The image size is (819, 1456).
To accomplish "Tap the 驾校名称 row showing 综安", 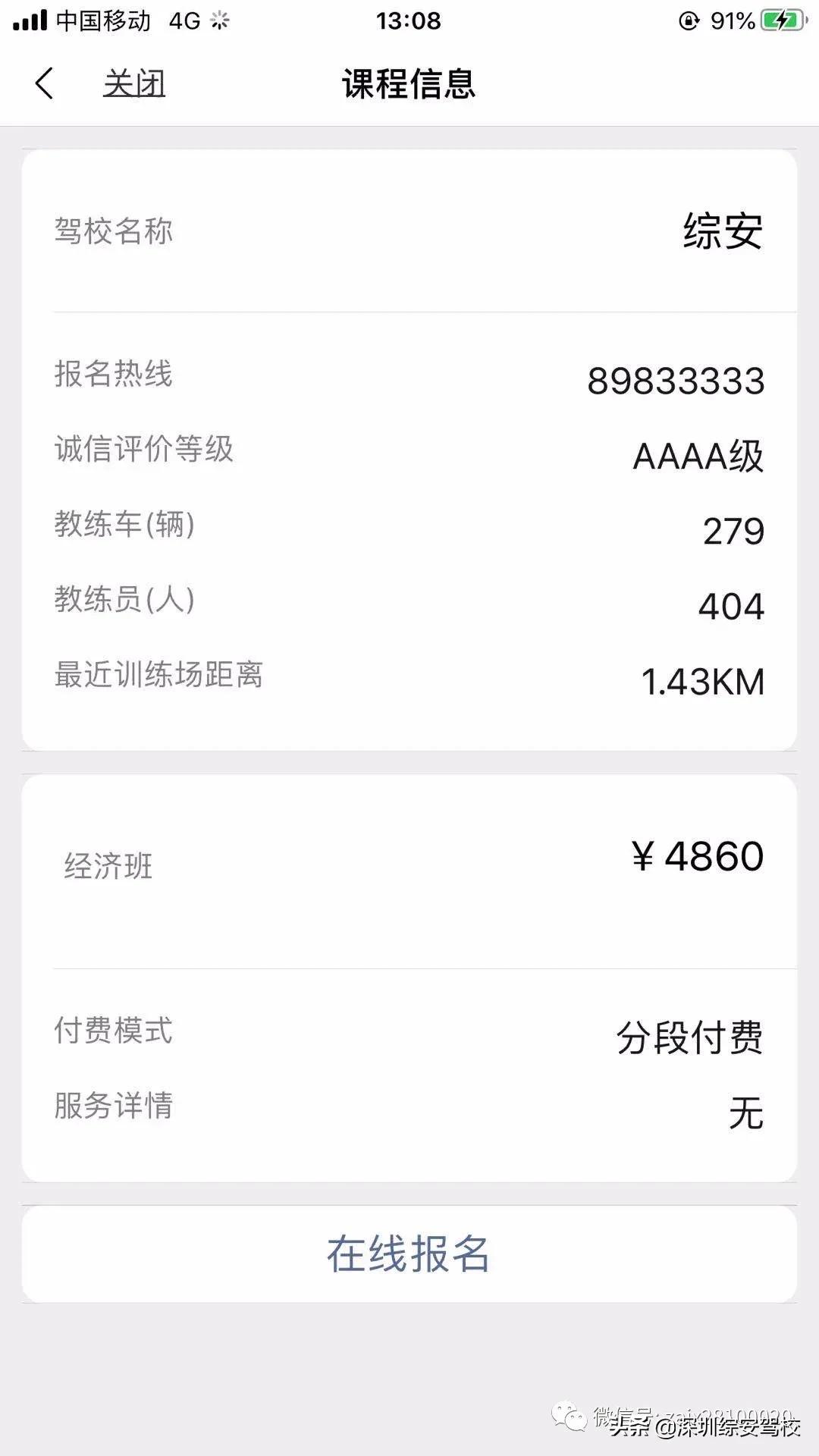I will point(409,230).
